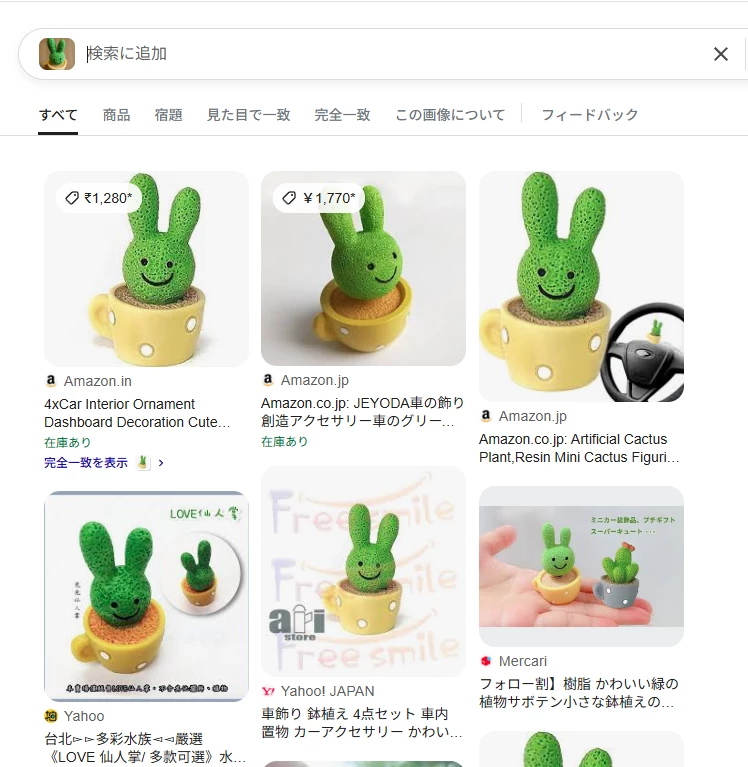Select the 見た目で一致 tab
748x767 pixels.
point(248,115)
